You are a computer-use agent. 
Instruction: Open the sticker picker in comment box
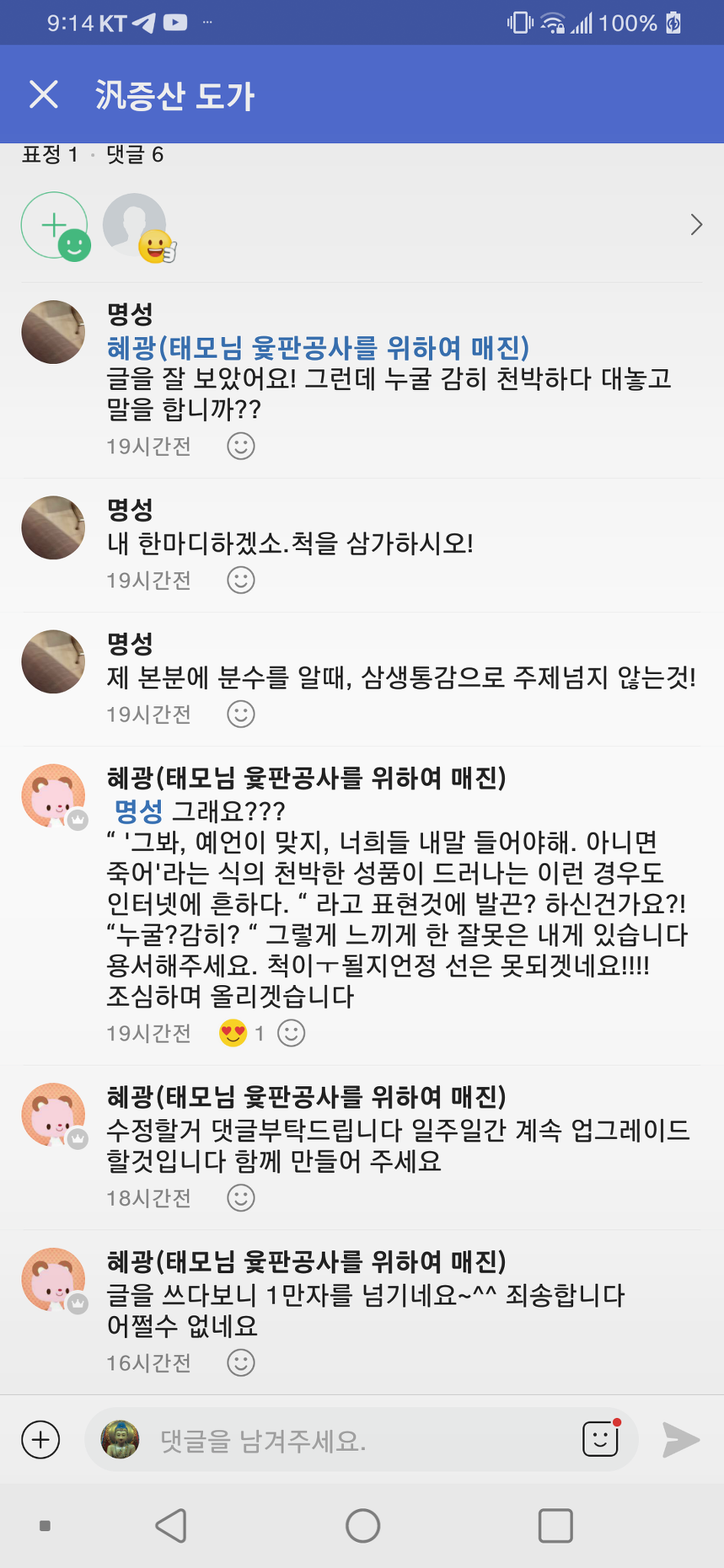pos(601,1439)
